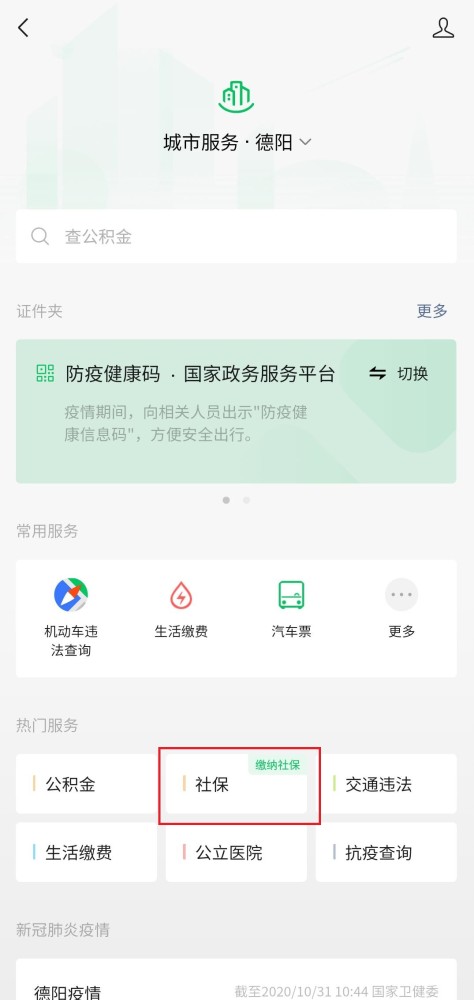
Task: Tap the 查公积金 search box
Action: point(236,237)
